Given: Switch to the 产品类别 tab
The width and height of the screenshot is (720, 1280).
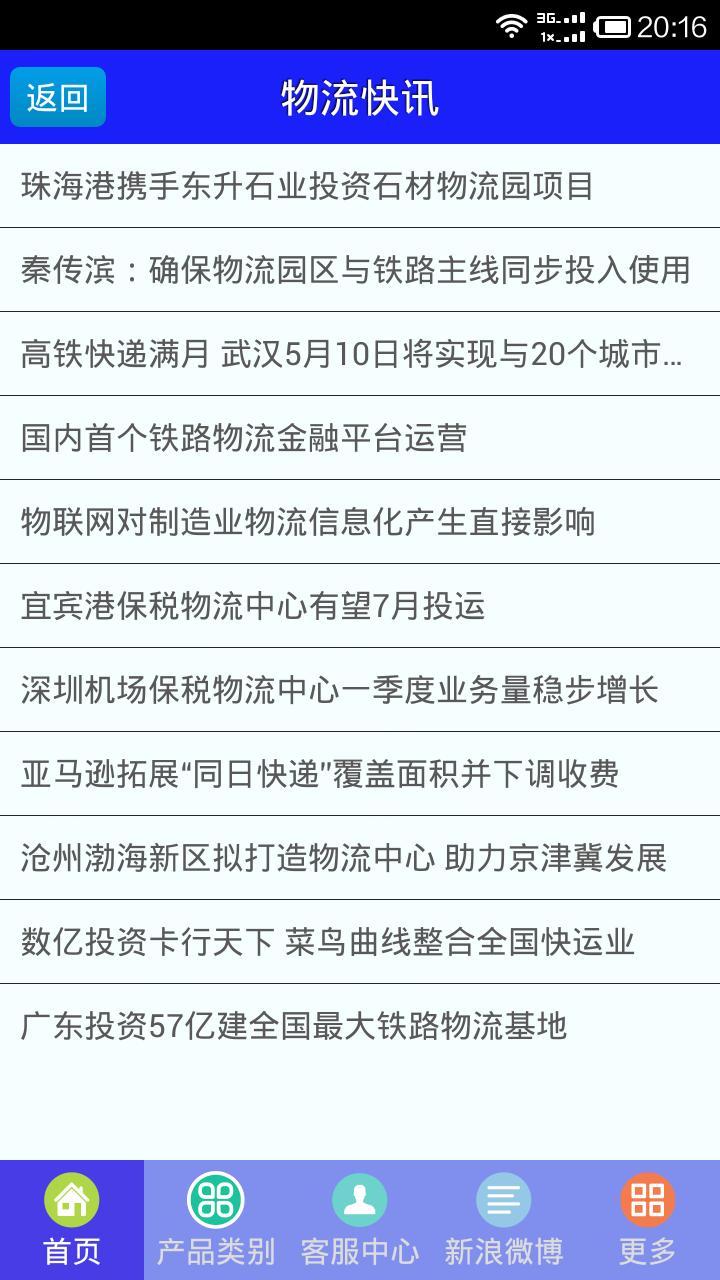Looking at the screenshot, I should click(216, 1220).
